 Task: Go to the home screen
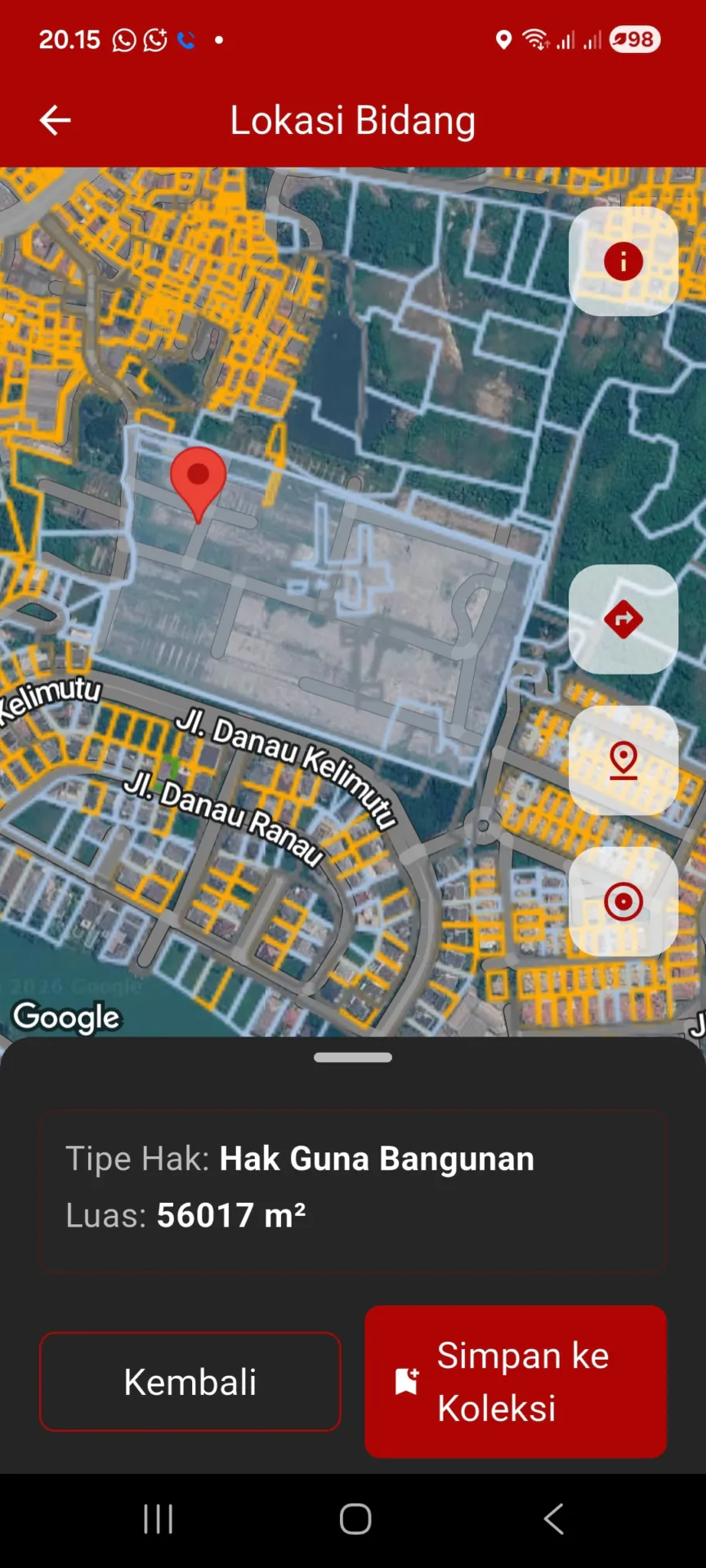tap(355, 1520)
